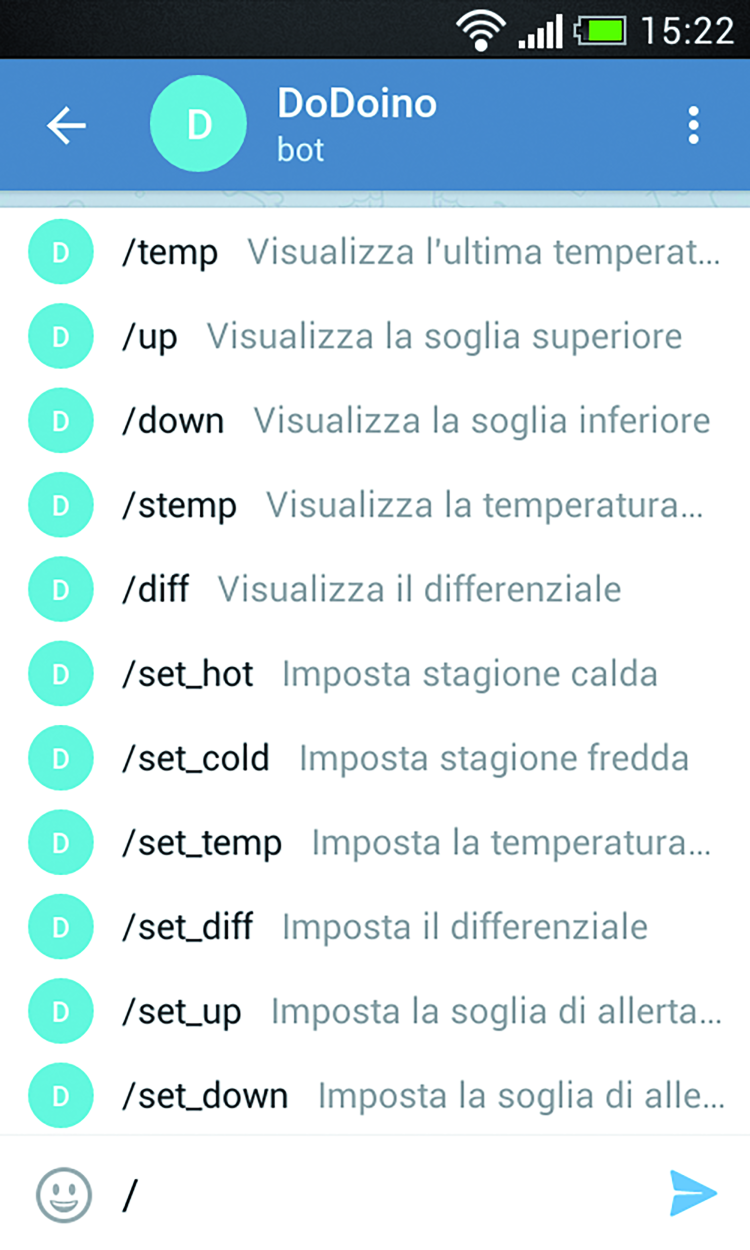The width and height of the screenshot is (750, 1250).
Task: Select the /set_diff command
Action: coord(375,927)
